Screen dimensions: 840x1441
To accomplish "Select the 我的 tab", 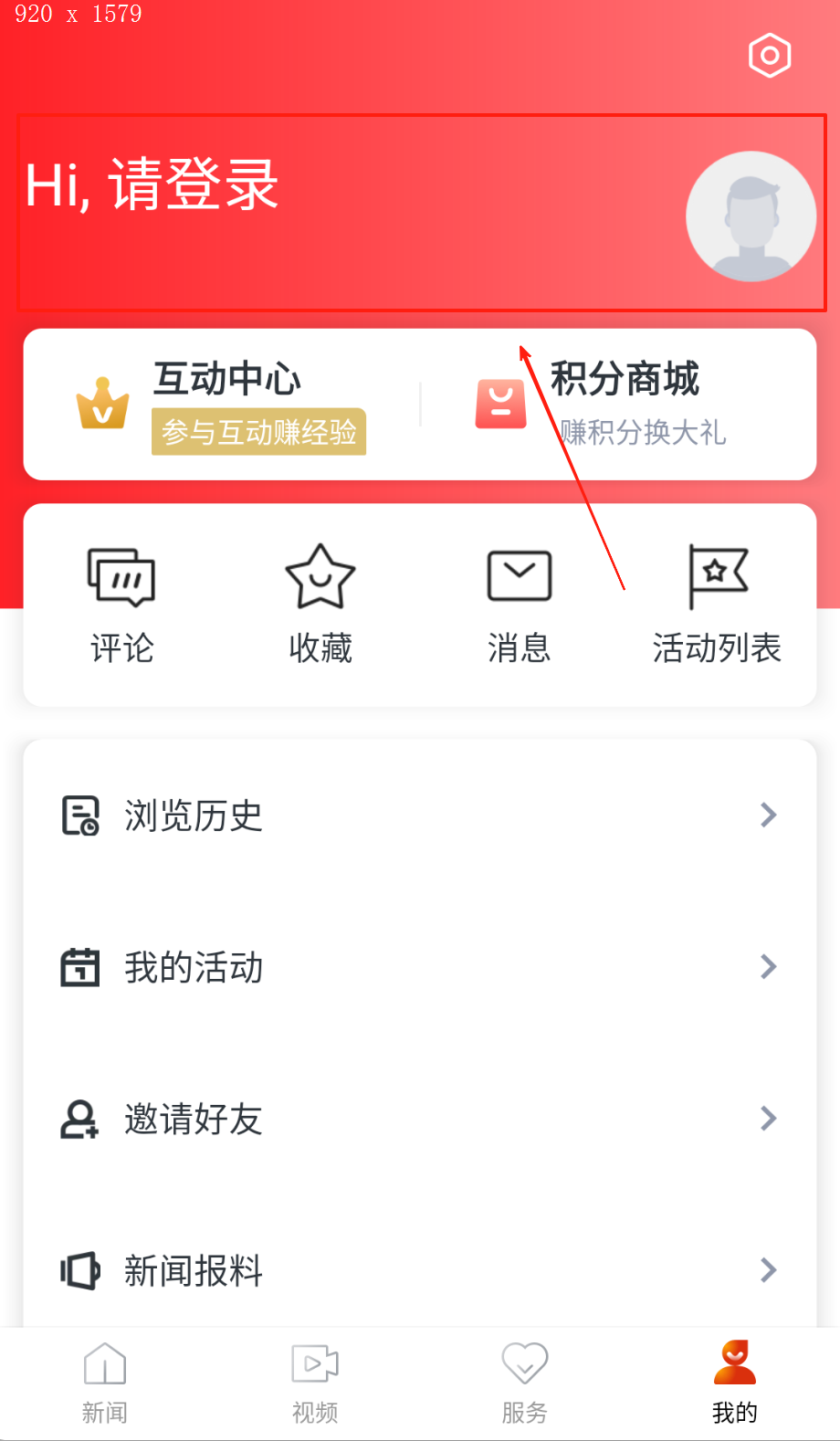I will (x=735, y=1383).
